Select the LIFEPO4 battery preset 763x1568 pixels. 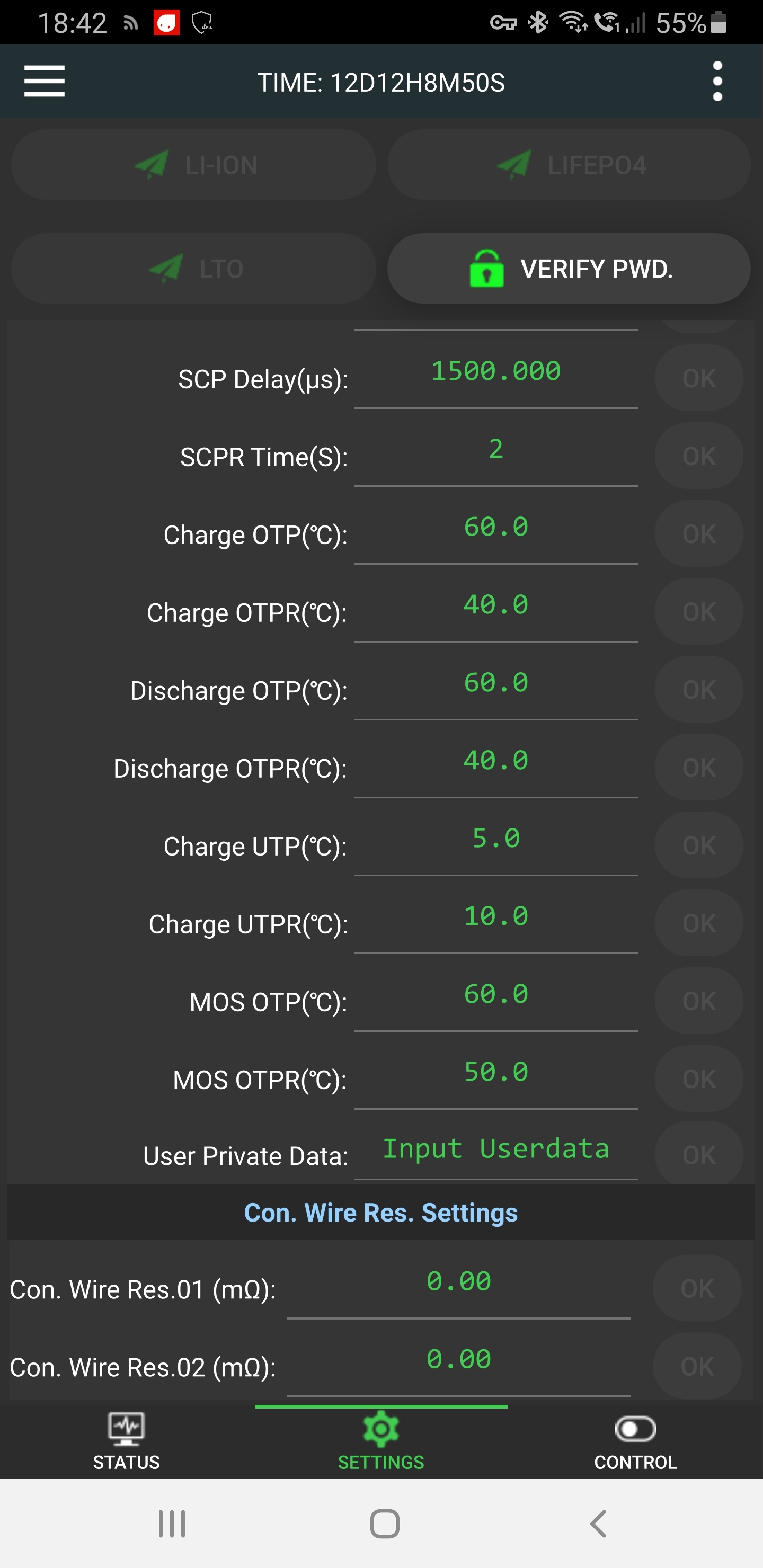coord(569,165)
